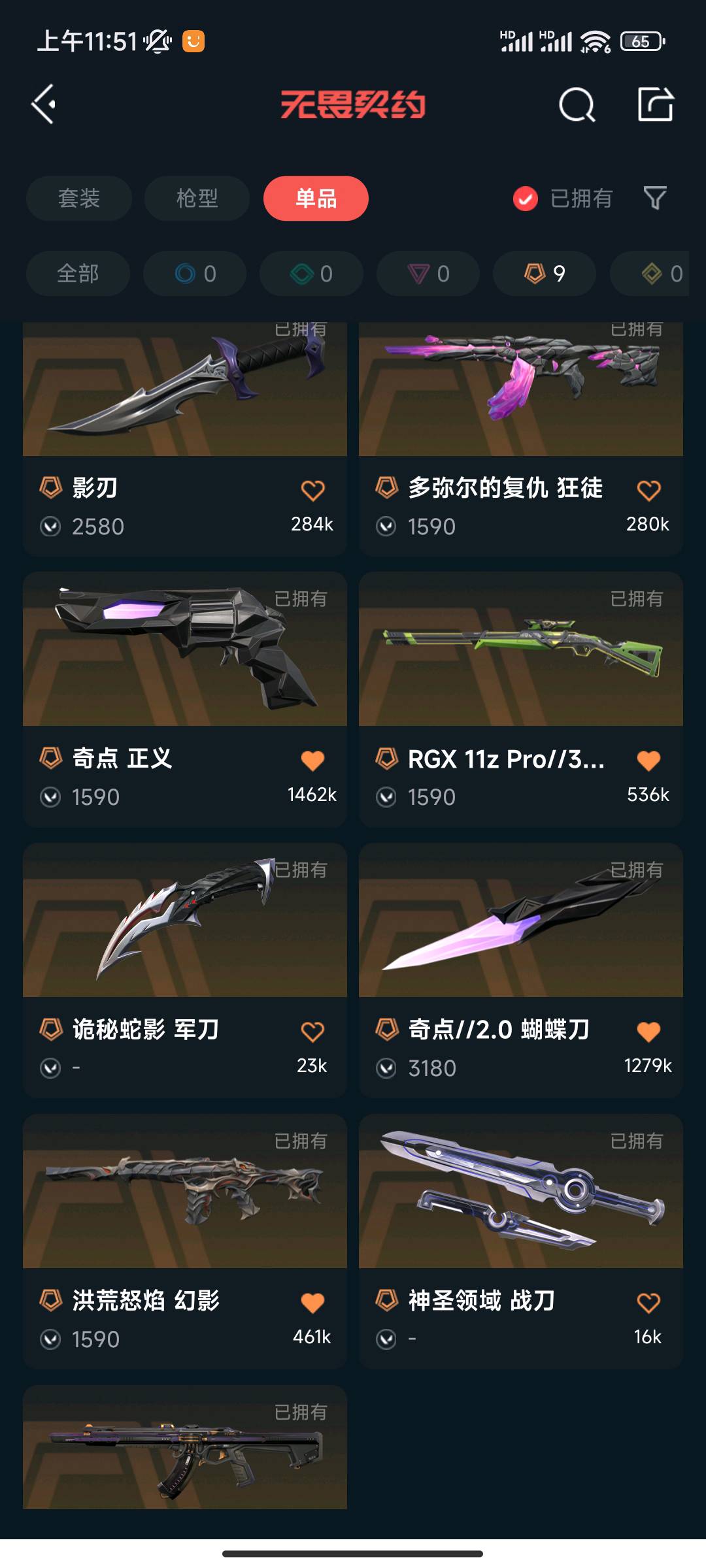
Task: Filter by the orange tier chip showing 9
Action: (545, 273)
